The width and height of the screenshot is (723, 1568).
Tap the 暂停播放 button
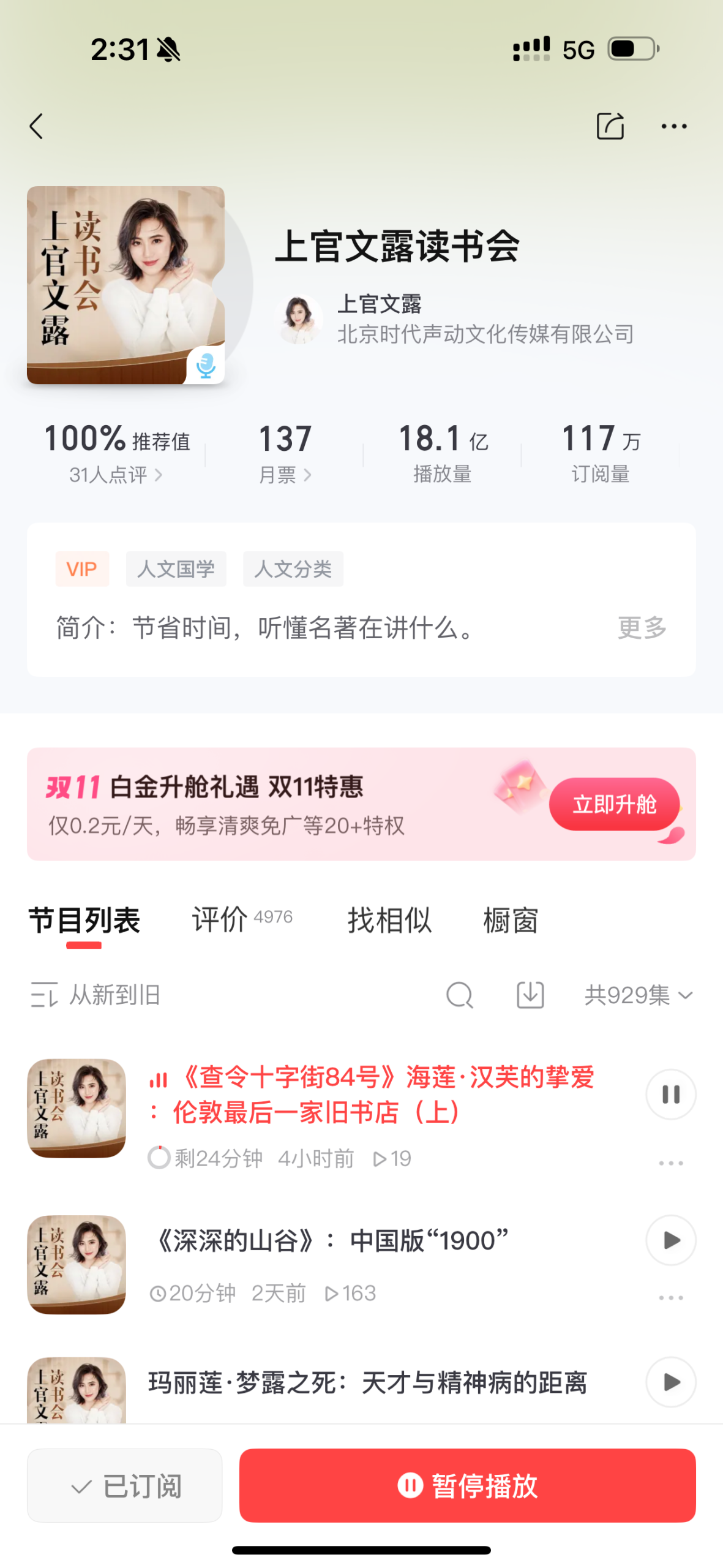pyautogui.click(x=467, y=1485)
